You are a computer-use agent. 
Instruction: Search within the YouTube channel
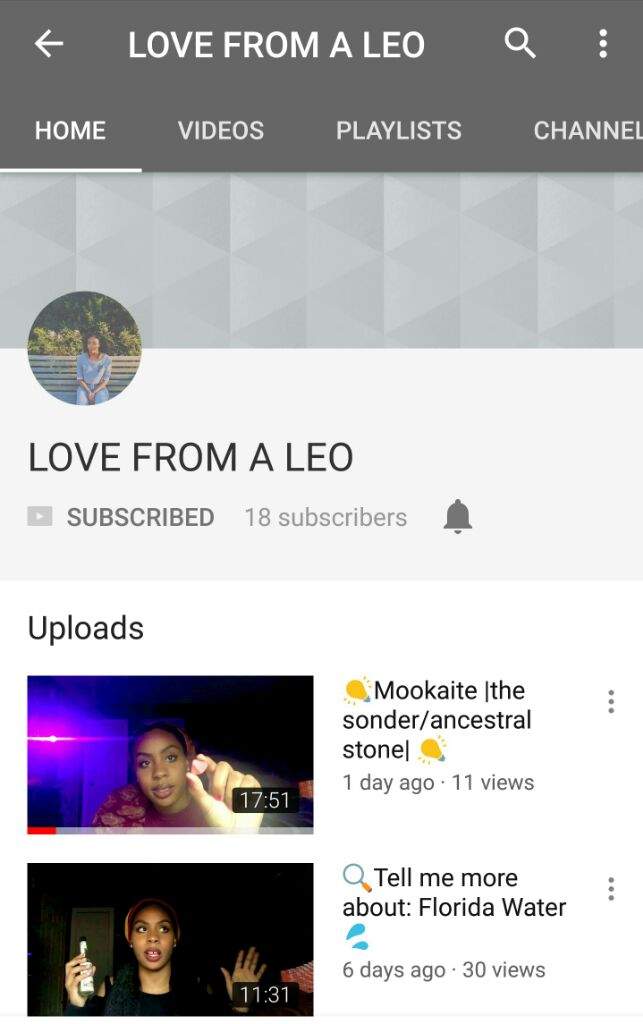[520, 44]
